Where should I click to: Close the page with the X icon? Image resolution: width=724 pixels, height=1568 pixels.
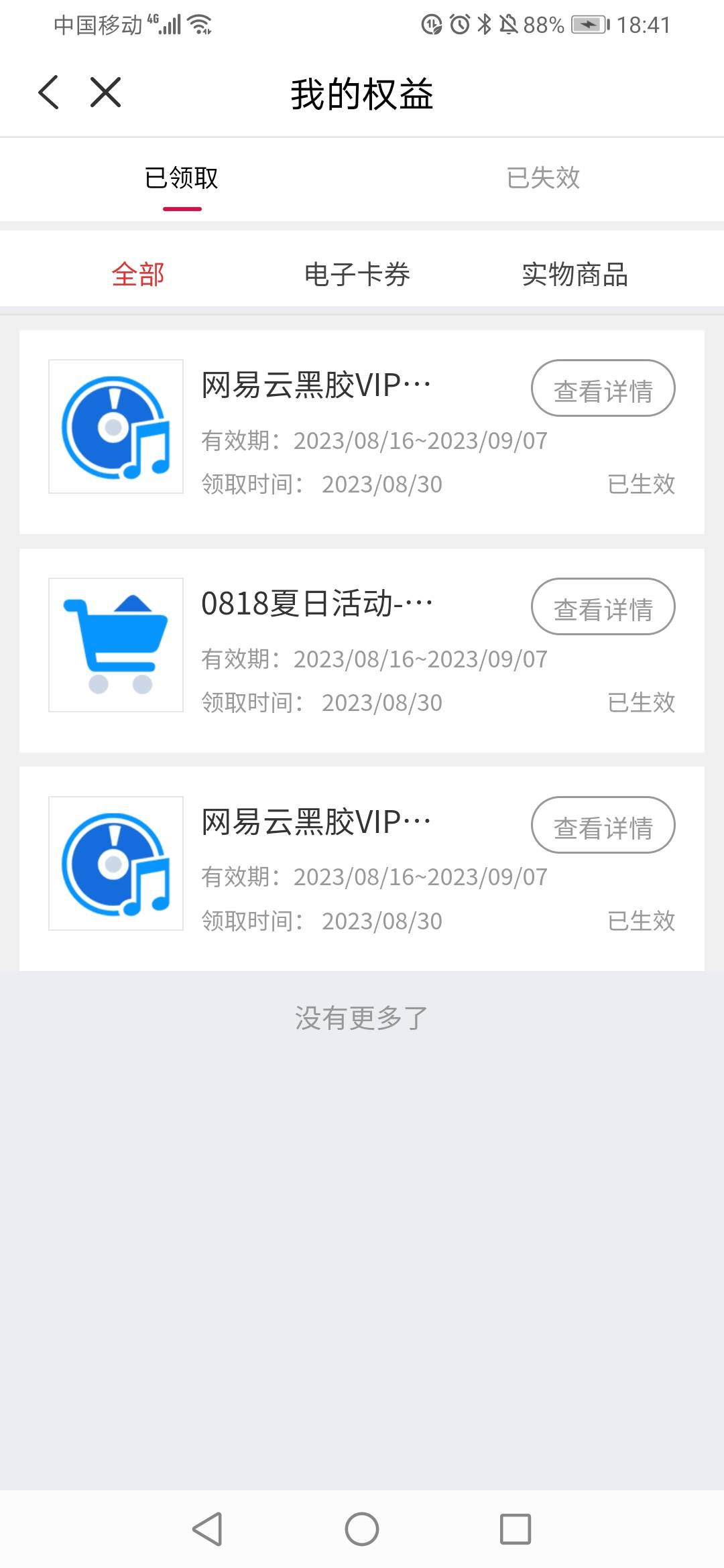(105, 92)
